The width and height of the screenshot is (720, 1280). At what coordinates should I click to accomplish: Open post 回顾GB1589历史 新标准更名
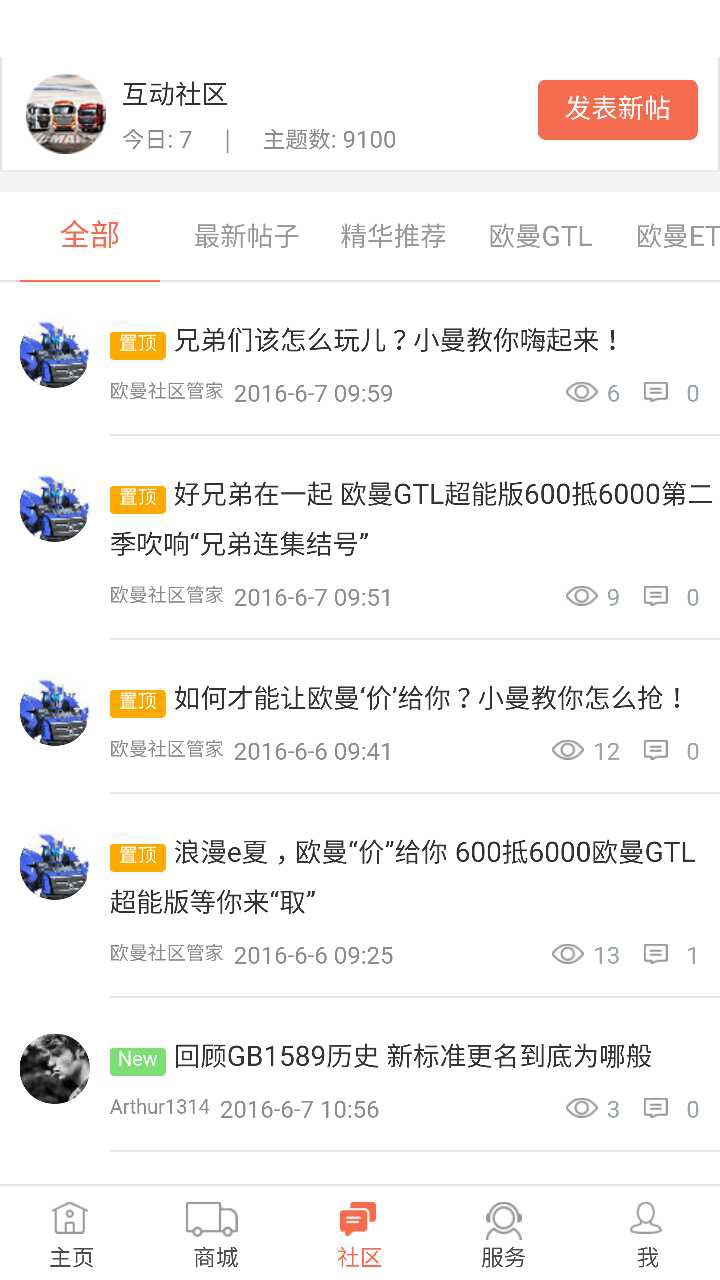coord(412,1056)
